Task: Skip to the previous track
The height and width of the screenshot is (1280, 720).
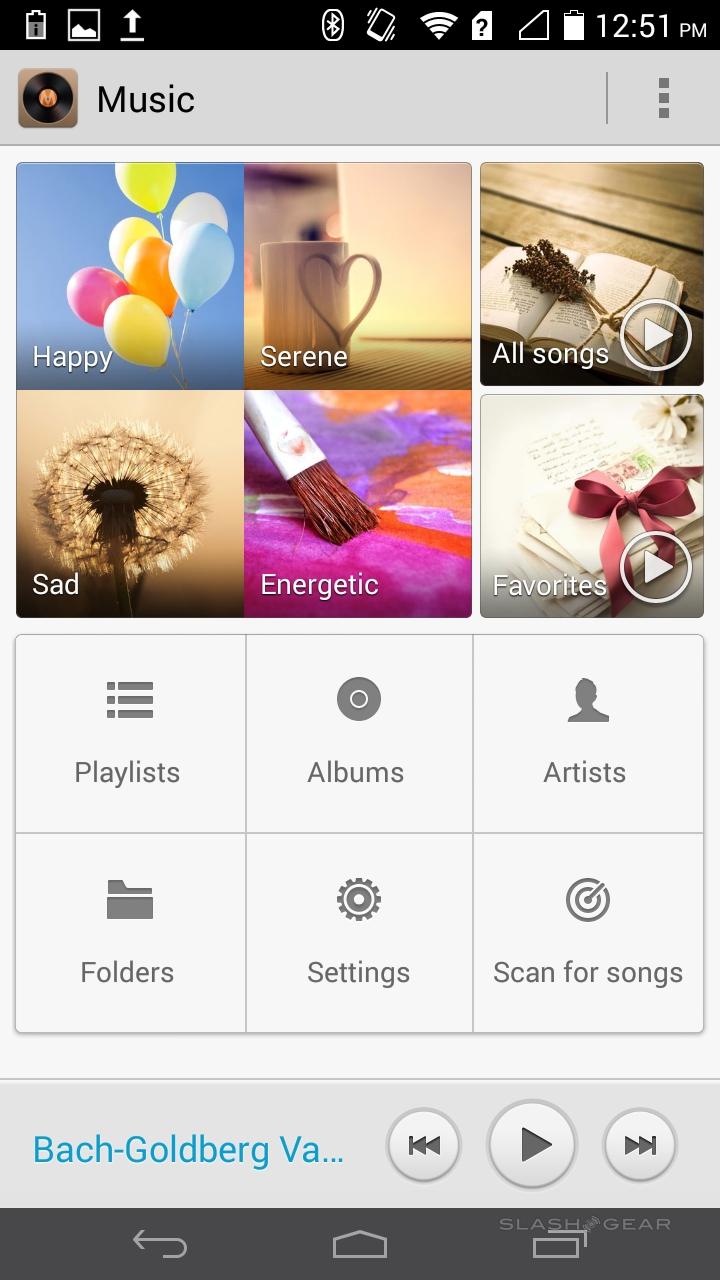Action: pyautogui.click(x=424, y=1146)
